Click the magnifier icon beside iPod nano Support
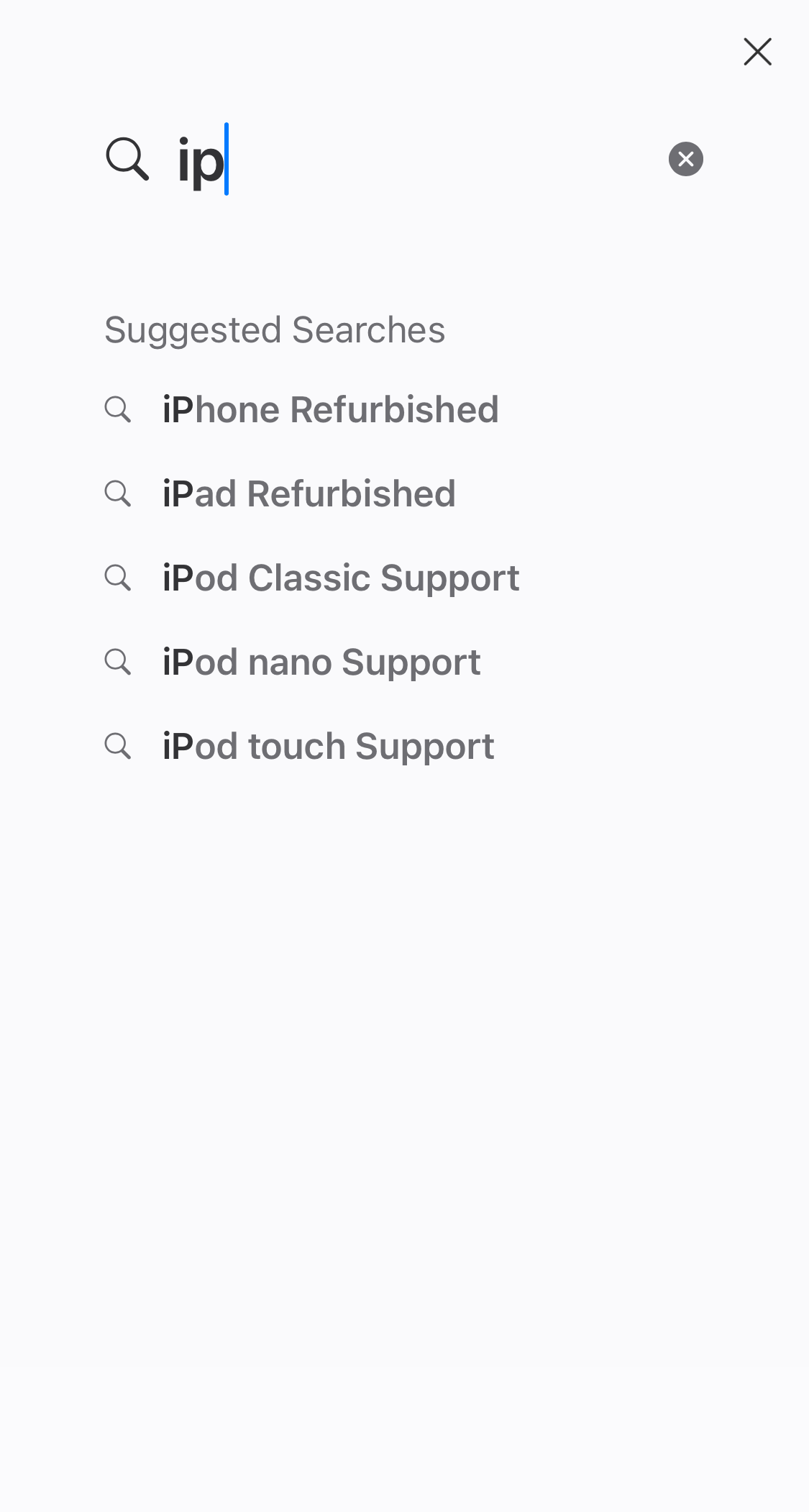Viewport: 809px width, 1512px height. pos(118,662)
